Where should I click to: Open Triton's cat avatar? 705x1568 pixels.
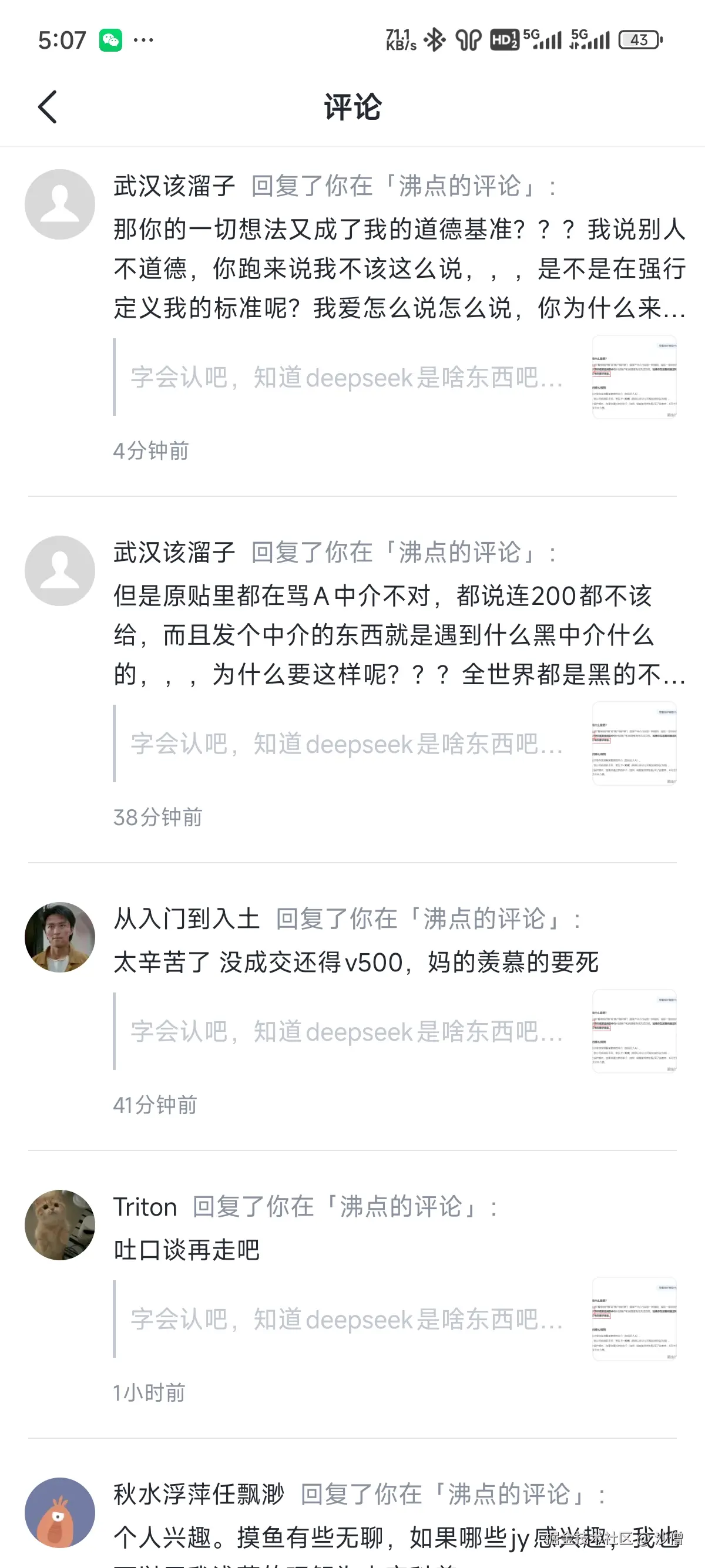click(x=60, y=1224)
